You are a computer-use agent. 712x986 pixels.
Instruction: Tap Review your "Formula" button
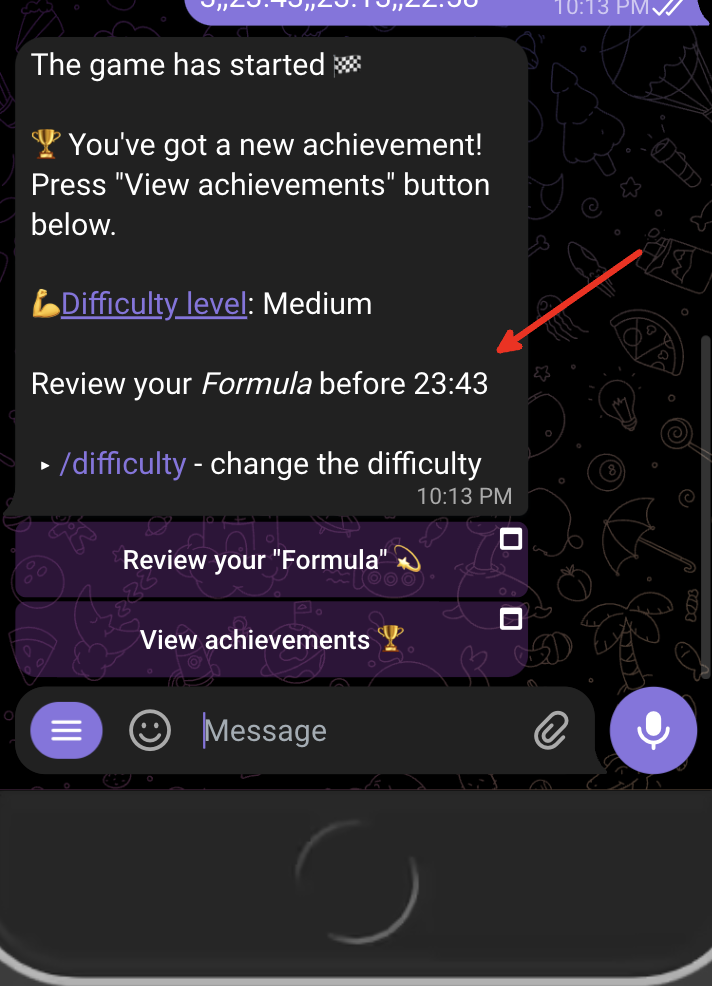[x=271, y=560]
